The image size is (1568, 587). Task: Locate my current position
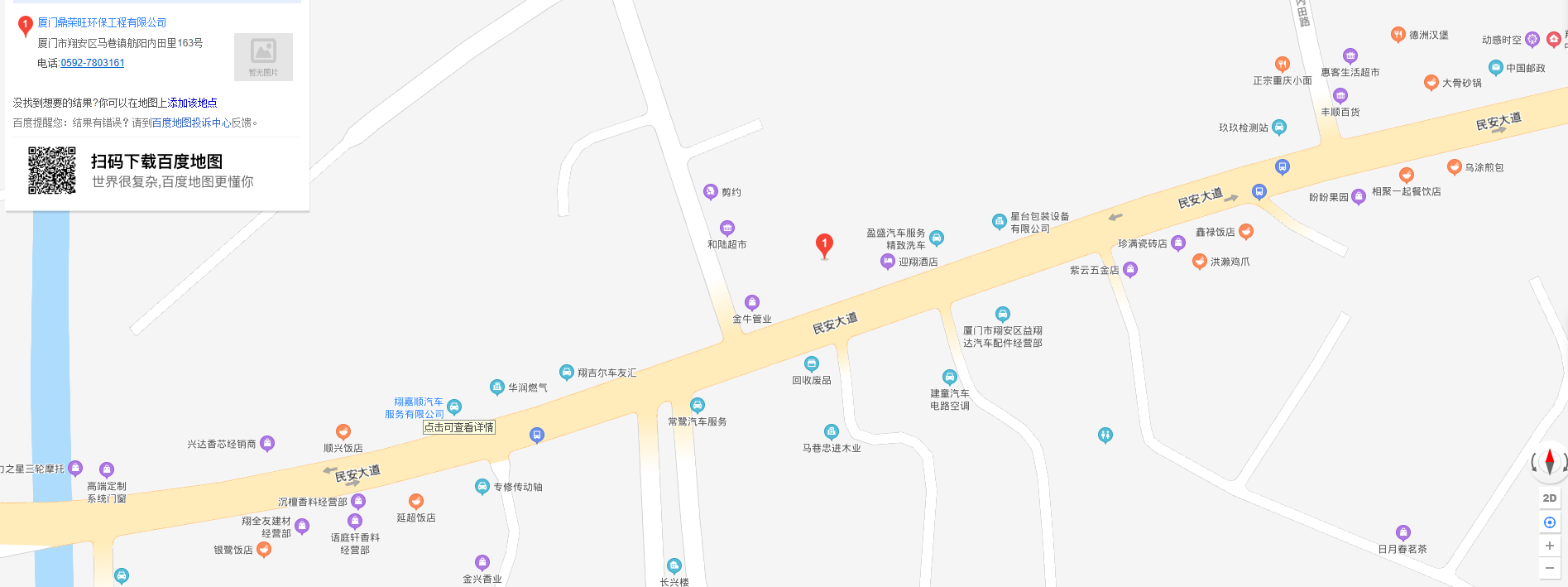click(x=1550, y=522)
